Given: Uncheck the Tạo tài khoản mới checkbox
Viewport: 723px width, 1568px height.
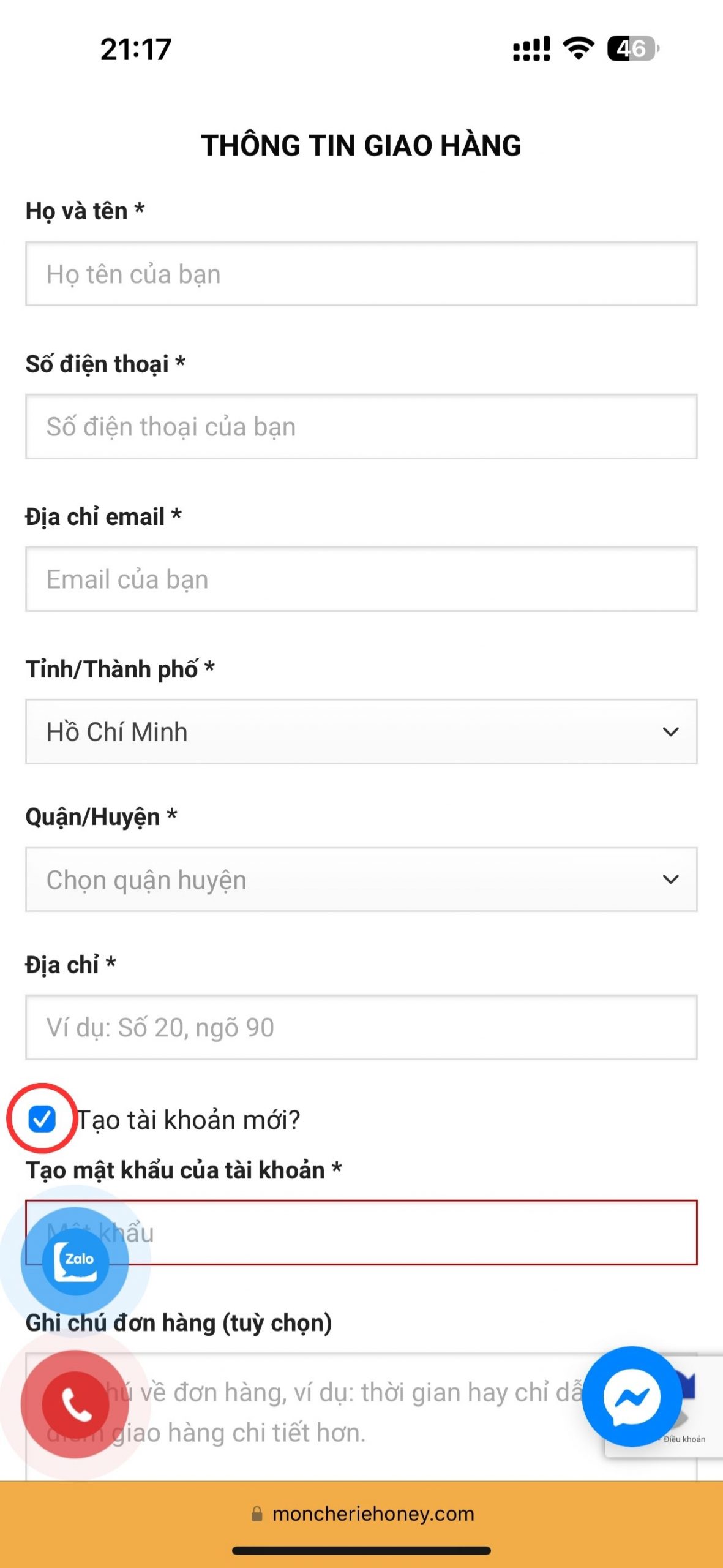Looking at the screenshot, I should pos(42,1118).
